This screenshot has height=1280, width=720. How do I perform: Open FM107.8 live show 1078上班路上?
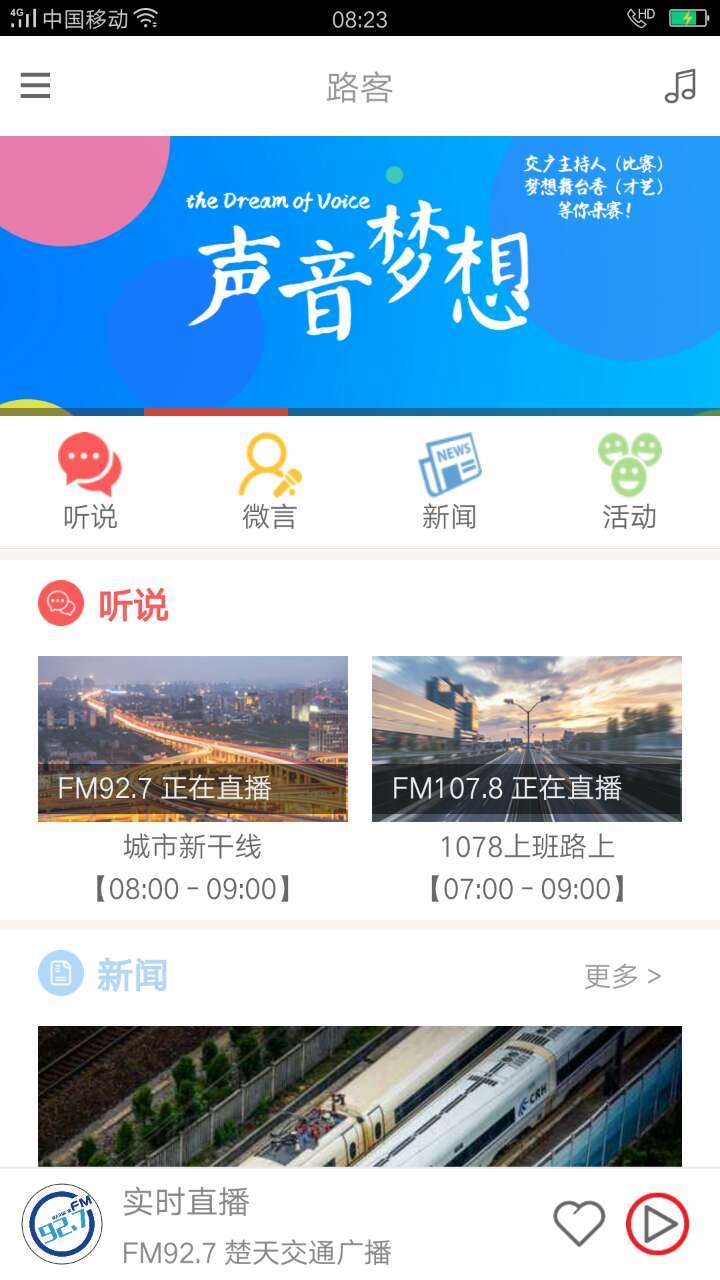point(527,739)
